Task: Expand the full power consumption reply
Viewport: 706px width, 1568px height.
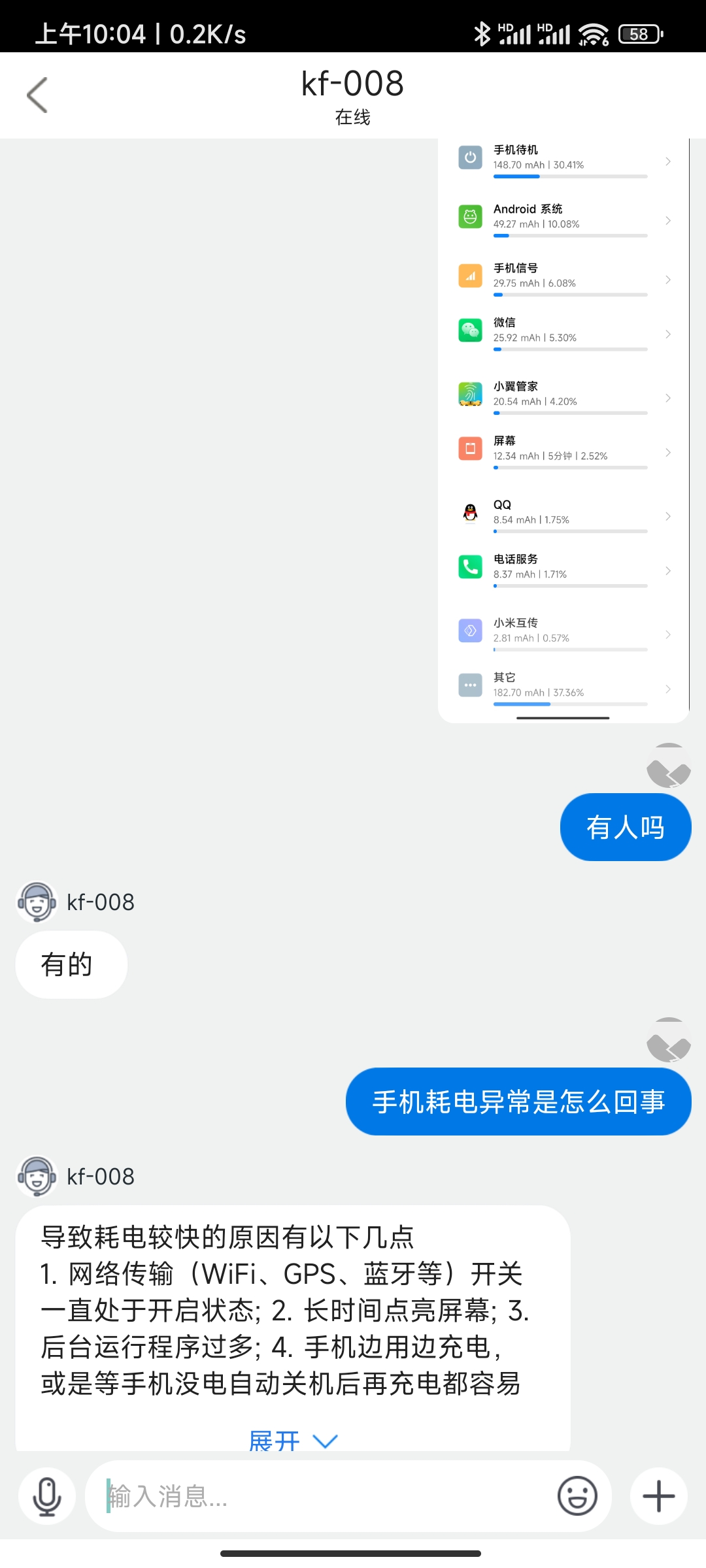Action: pos(292,1440)
